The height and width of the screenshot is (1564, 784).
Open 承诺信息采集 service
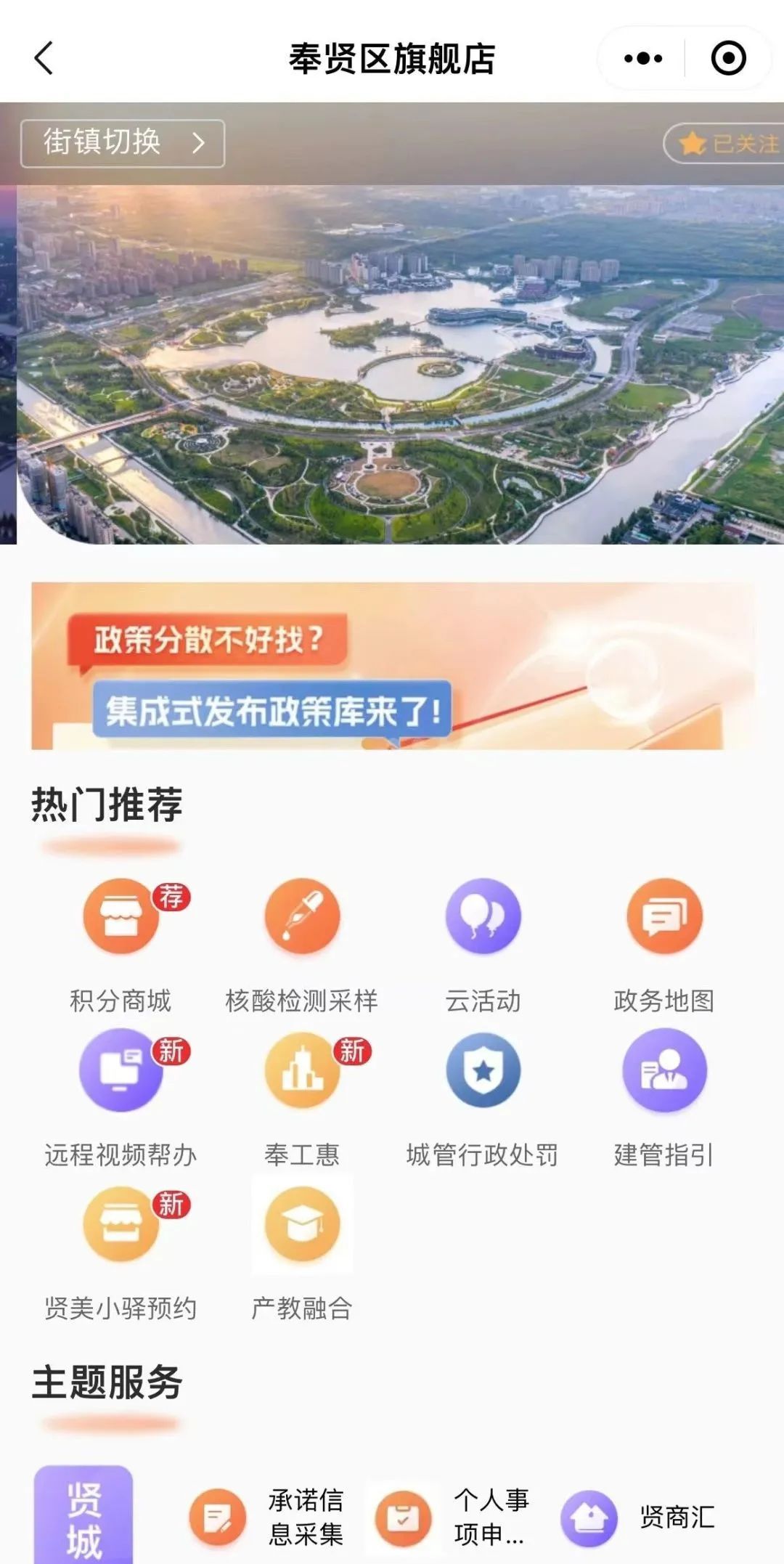(267, 1518)
